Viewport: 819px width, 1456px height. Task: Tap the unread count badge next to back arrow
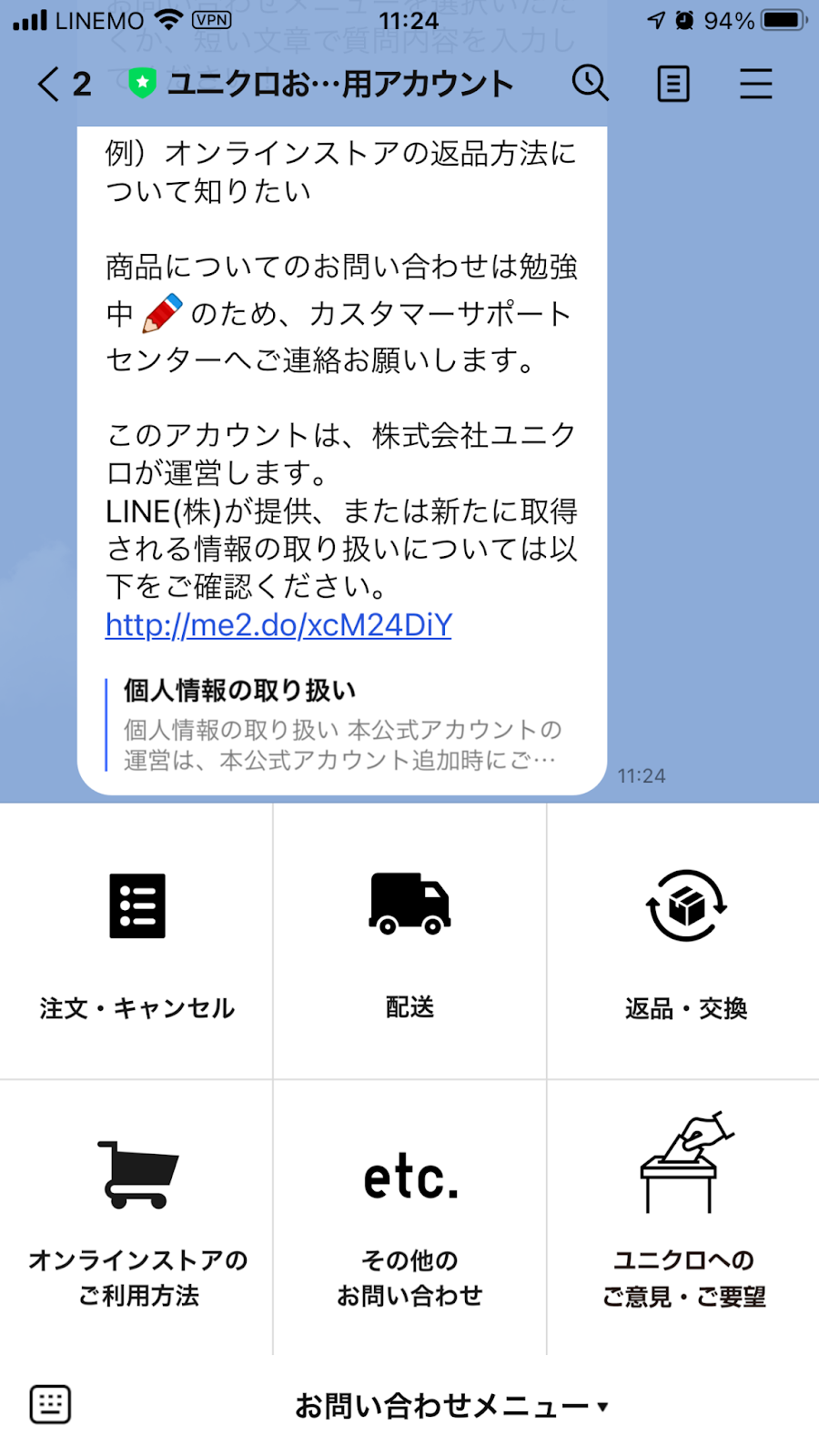click(82, 84)
